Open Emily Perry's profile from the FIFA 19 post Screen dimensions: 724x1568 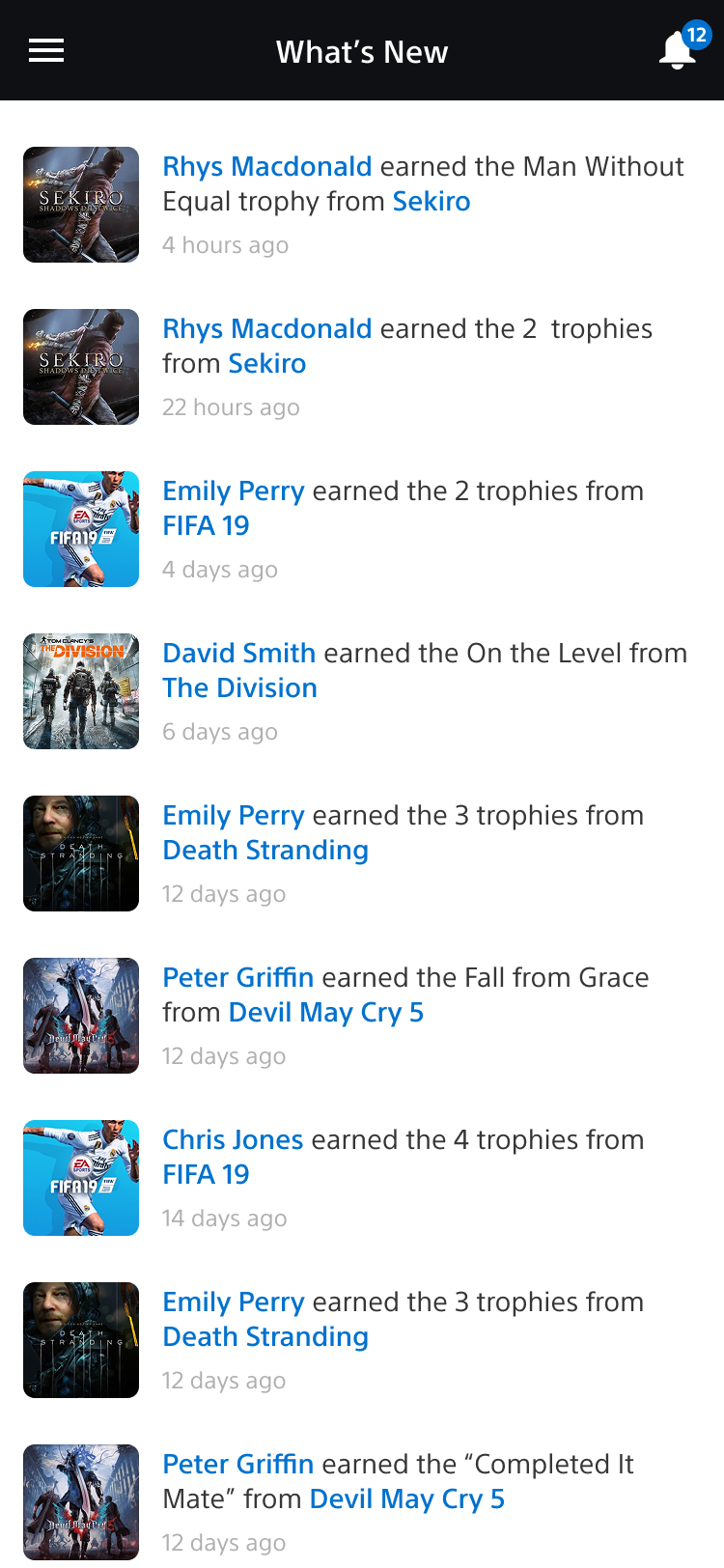(x=234, y=491)
